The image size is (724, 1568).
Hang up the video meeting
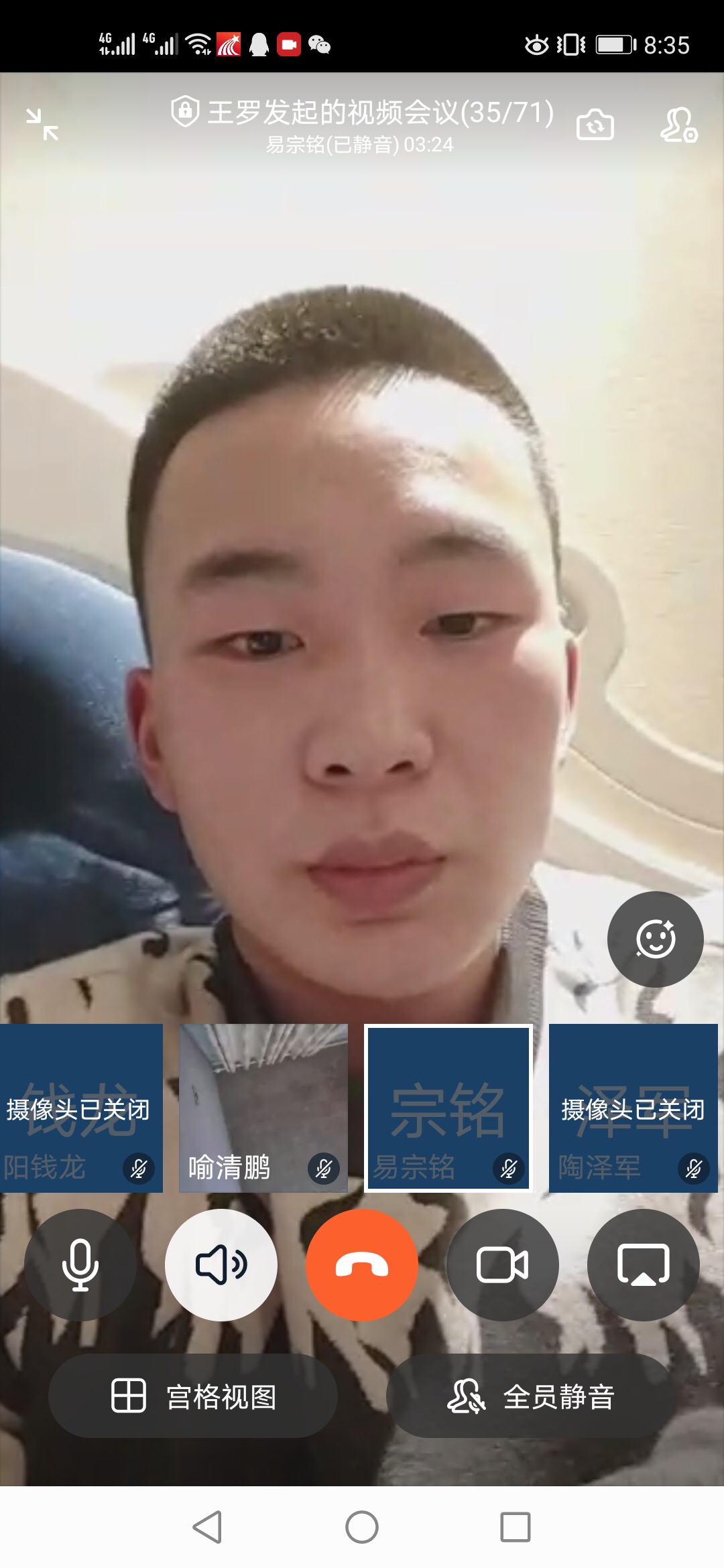coord(362,1264)
